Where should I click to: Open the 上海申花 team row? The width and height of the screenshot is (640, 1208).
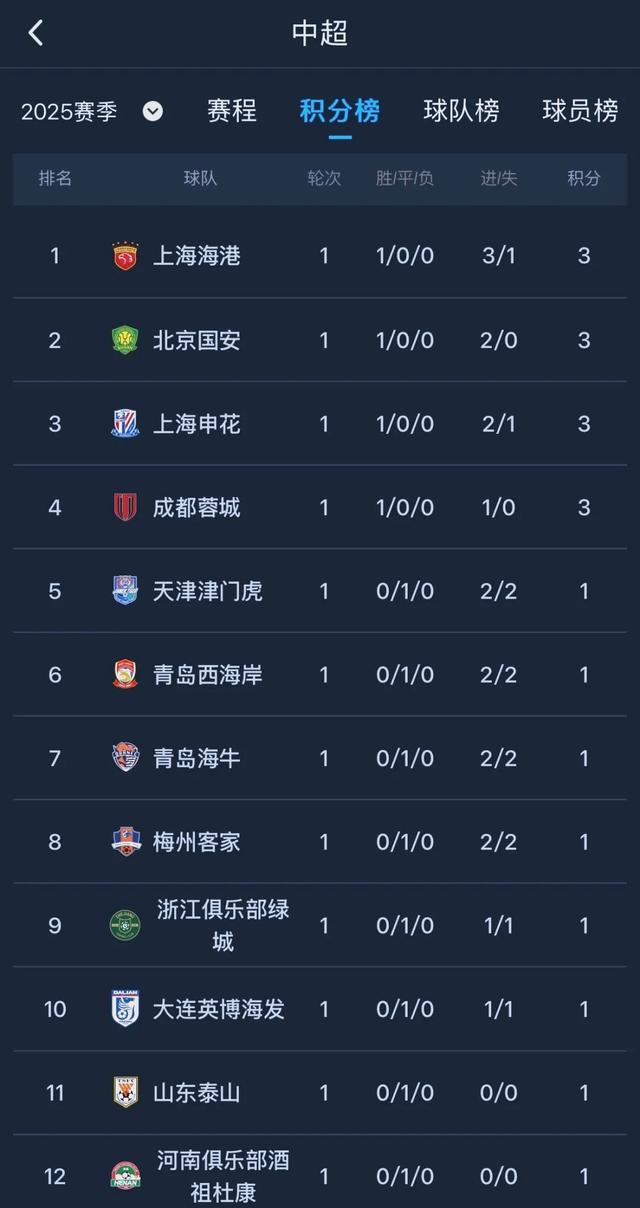coord(197,424)
